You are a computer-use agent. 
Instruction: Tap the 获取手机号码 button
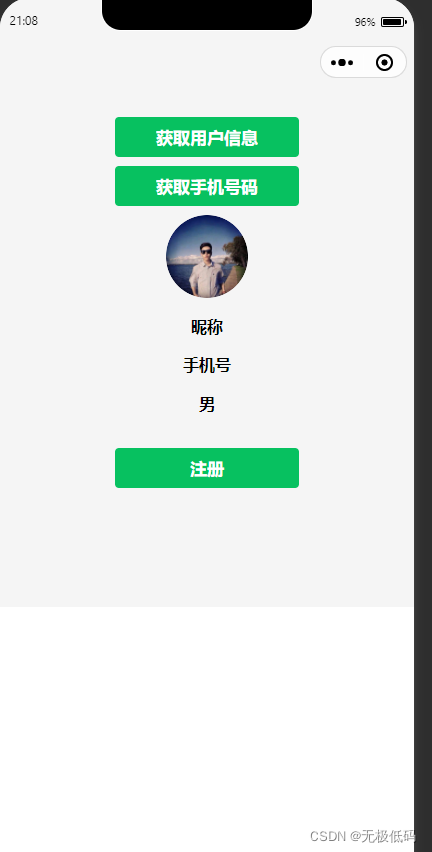pos(206,186)
